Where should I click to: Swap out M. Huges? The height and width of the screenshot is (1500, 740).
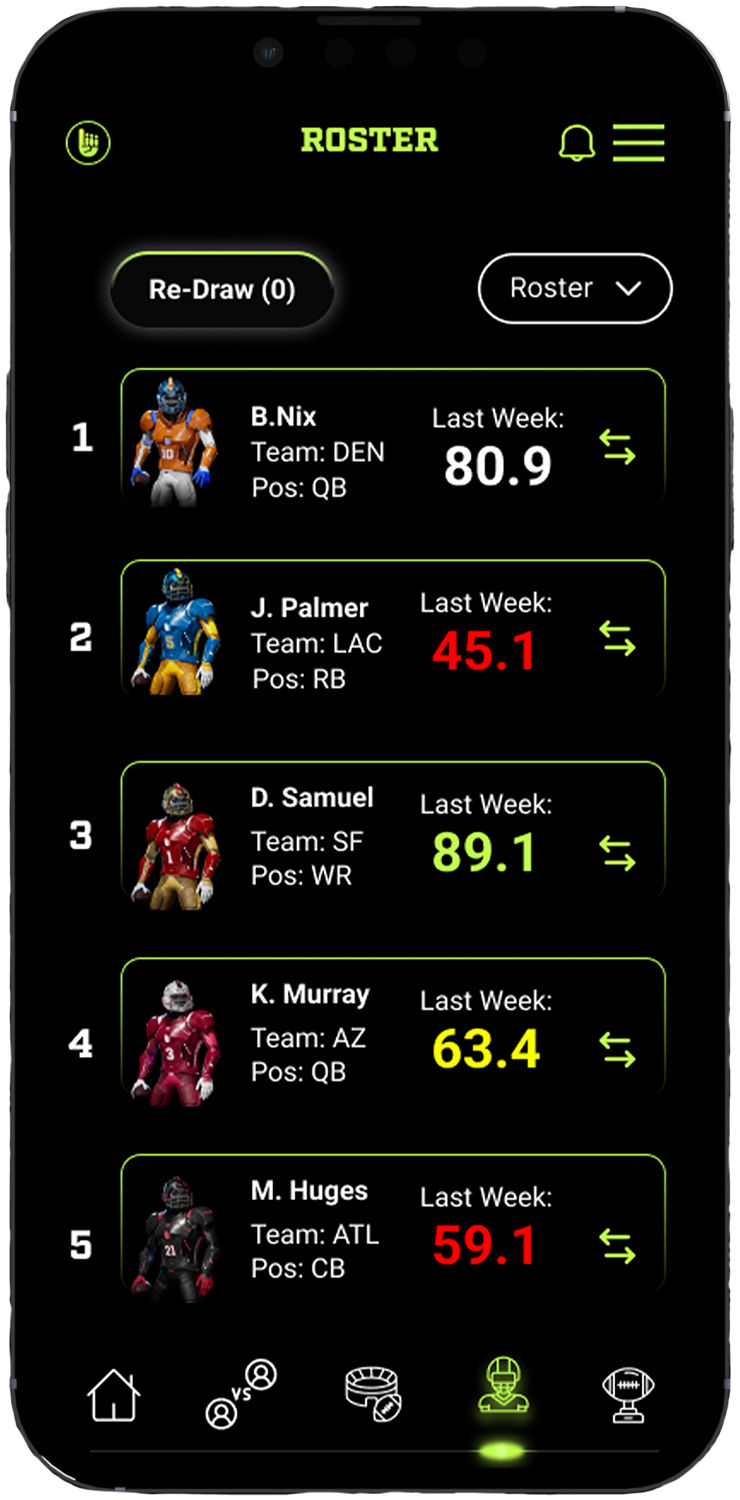pyautogui.click(x=617, y=1246)
